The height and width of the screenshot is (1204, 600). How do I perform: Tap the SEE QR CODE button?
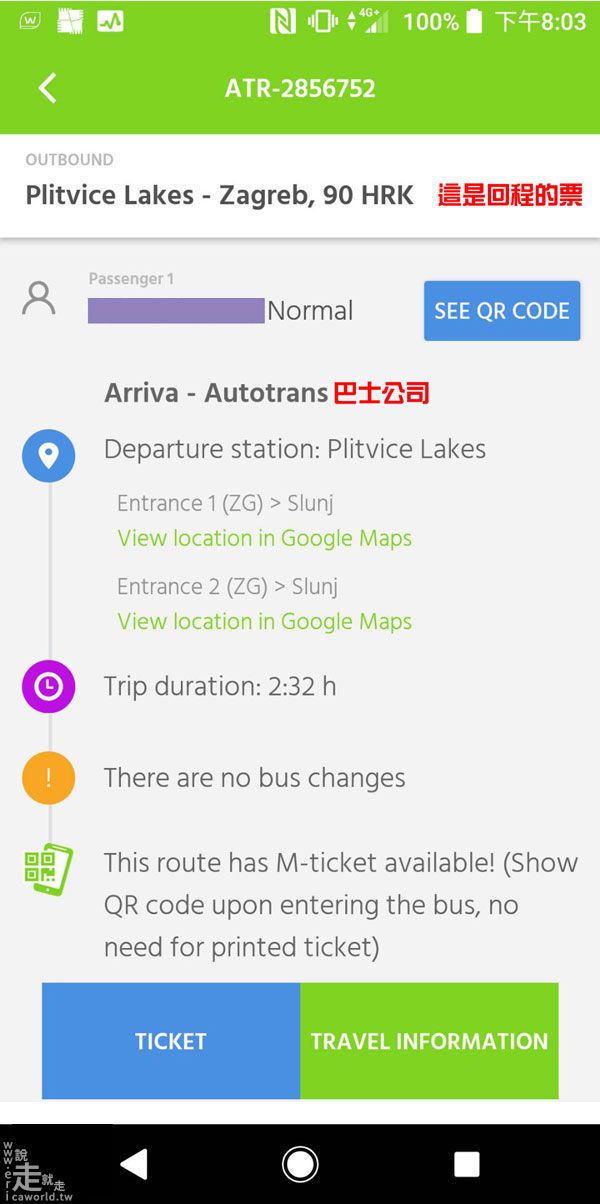pyautogui.click(x=502, y=310)
